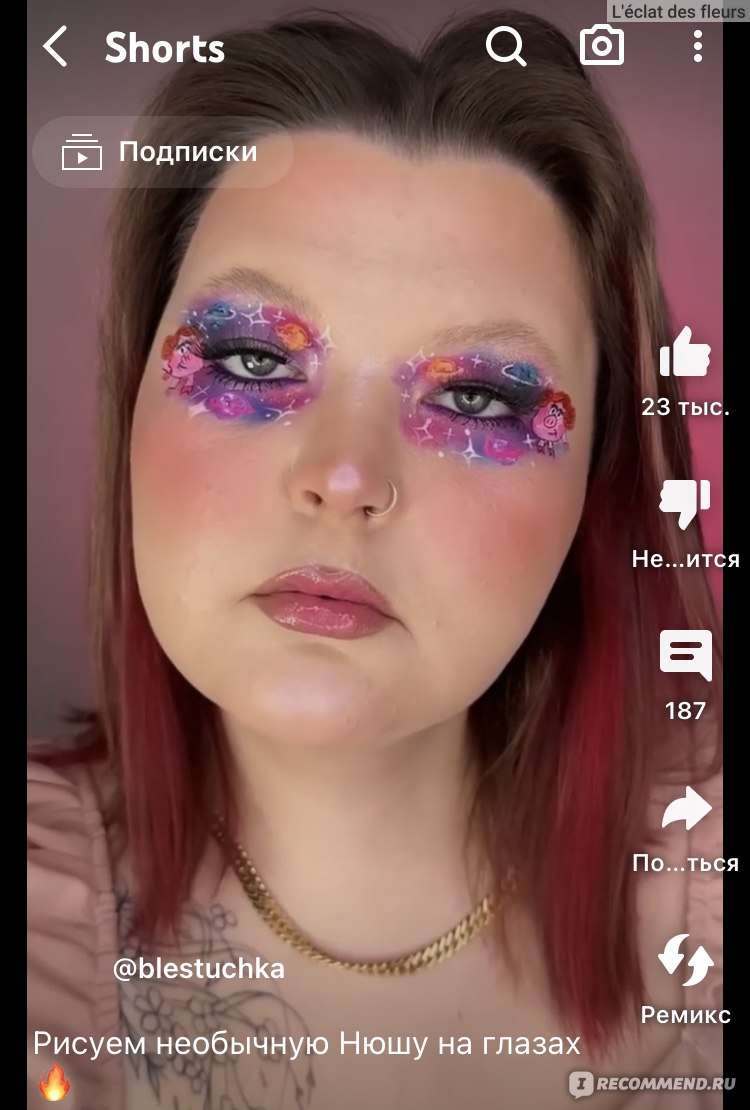The width and height of the screenshot is (750, 1110).
Task: Open search with the magnifier icon
Action: (506, 46)
